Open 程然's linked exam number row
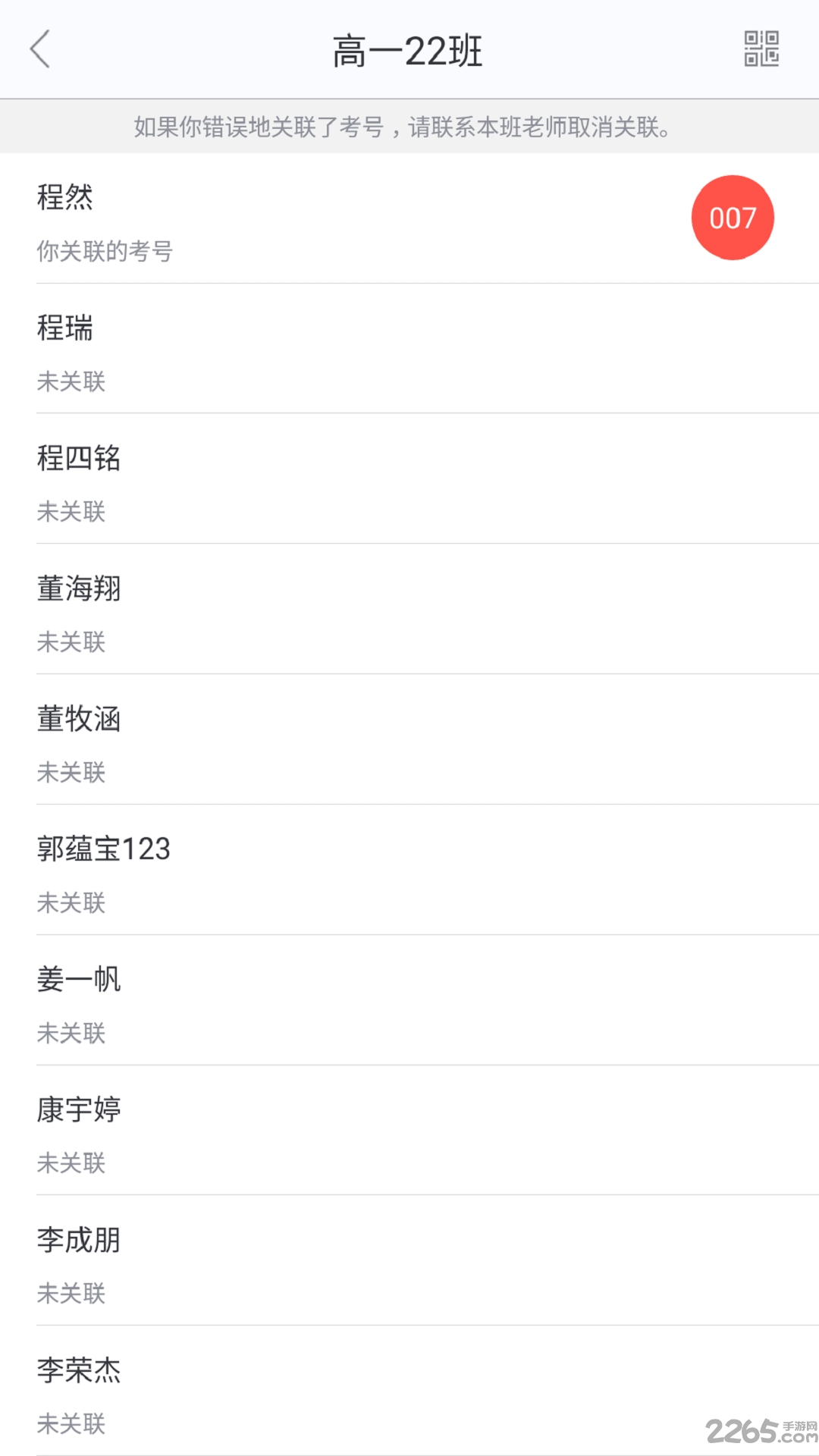 tap(409, 218)
